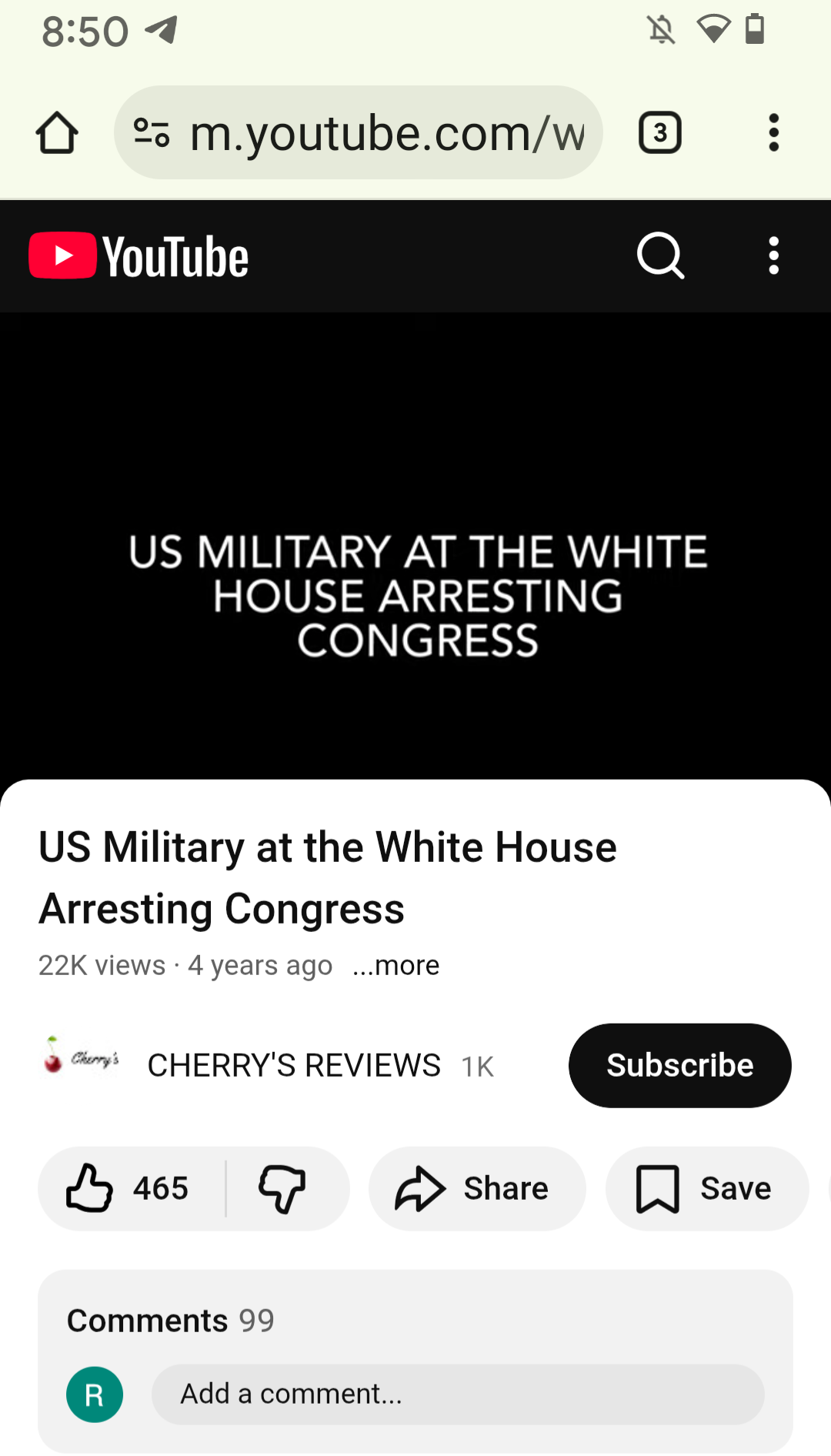Dislike this video
Screen dimensions: 831x1456
[282, 1188]
